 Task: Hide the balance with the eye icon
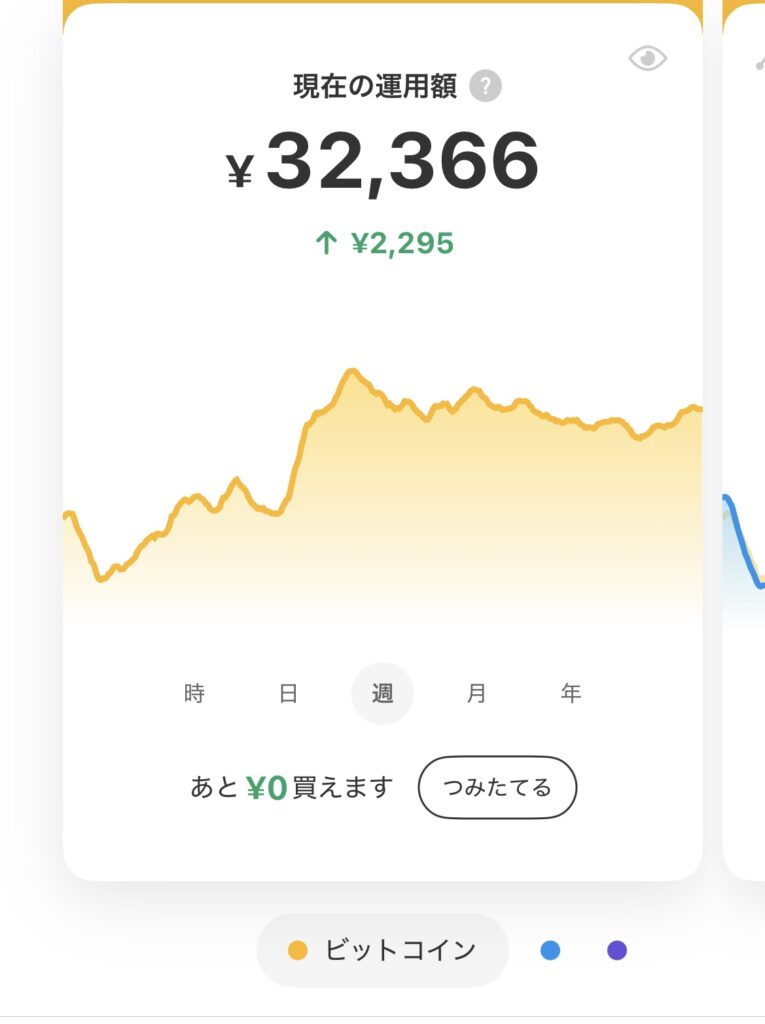point(647,59)
